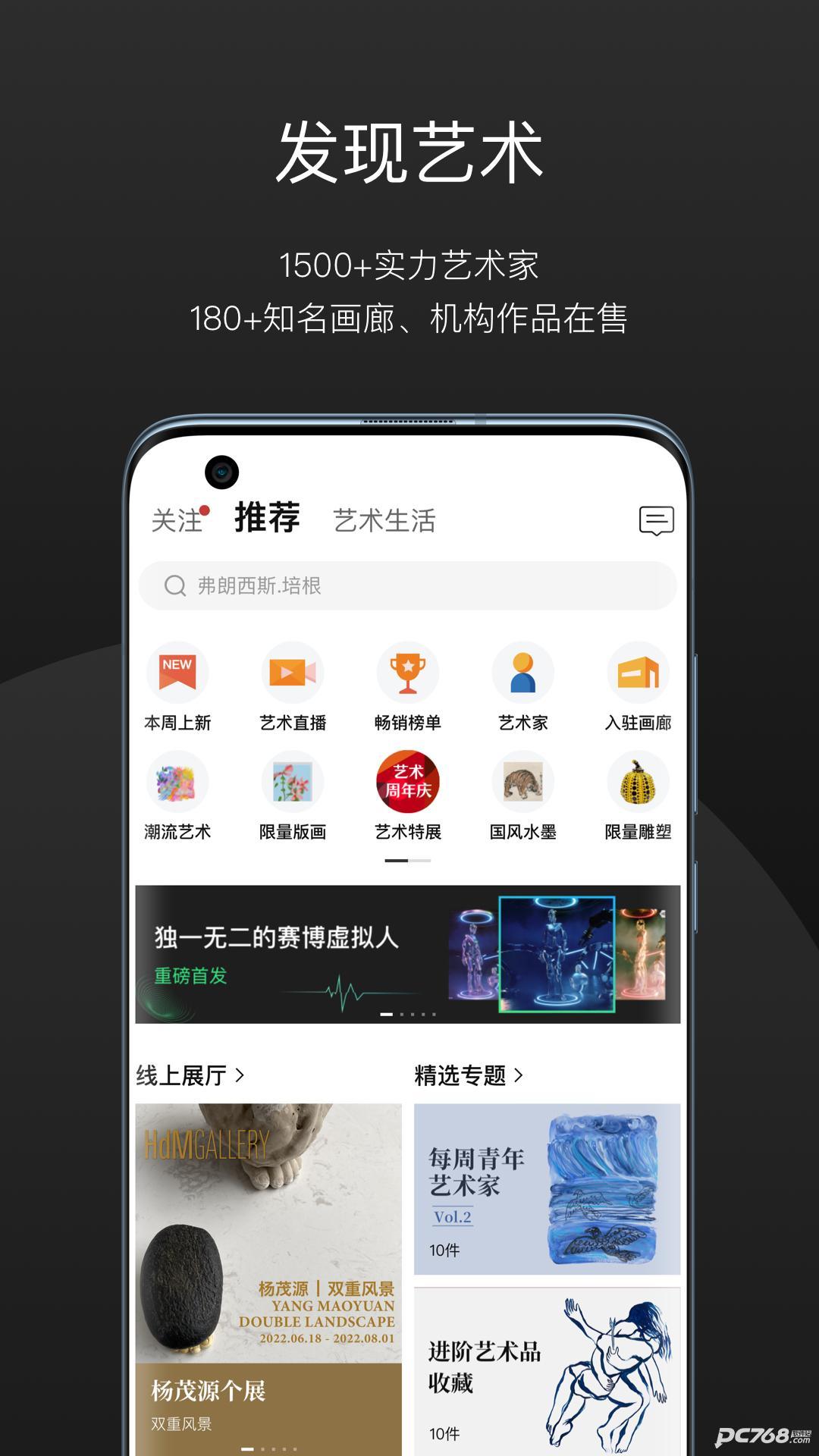Tap the search bar showing 弗朗西斯.培根
819x1456 pixels.
[x=407, y=585]
